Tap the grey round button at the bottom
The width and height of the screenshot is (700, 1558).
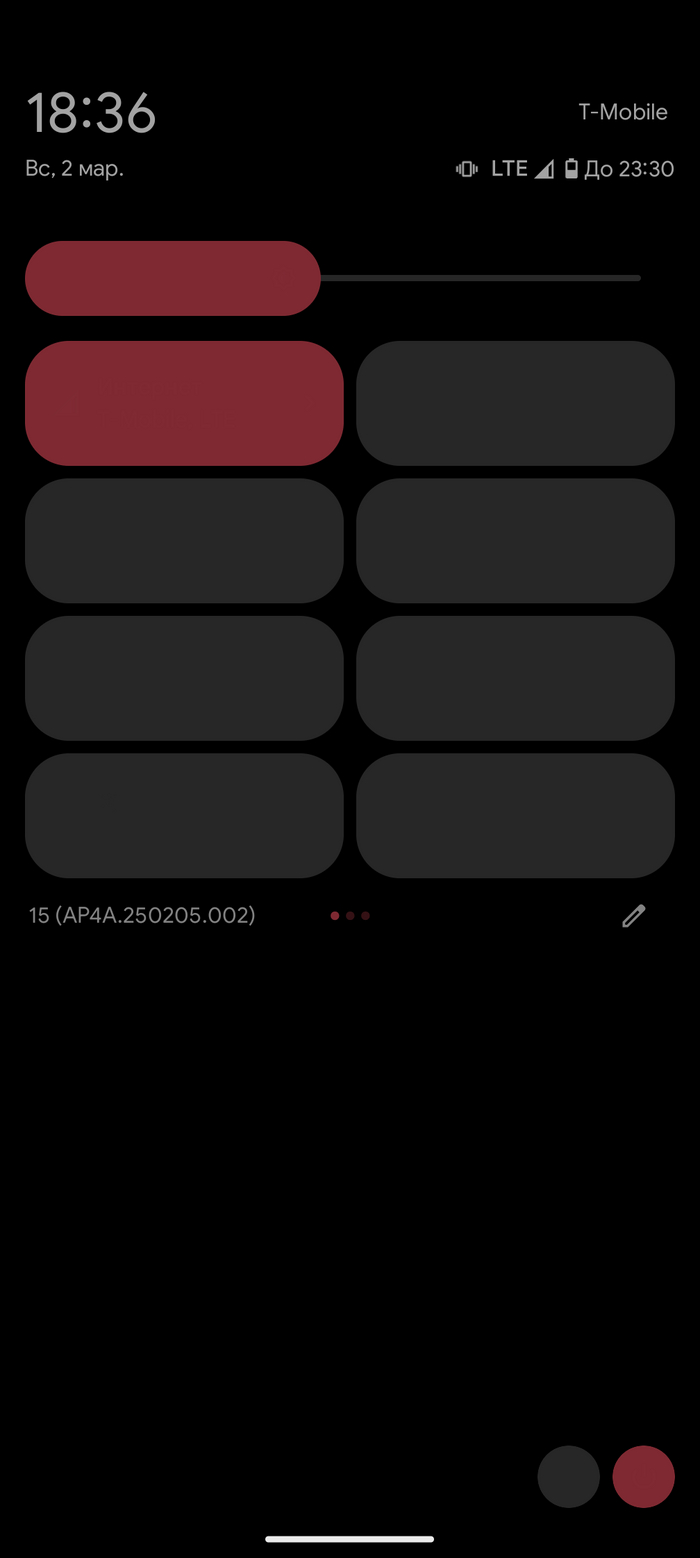point(568,1476)
